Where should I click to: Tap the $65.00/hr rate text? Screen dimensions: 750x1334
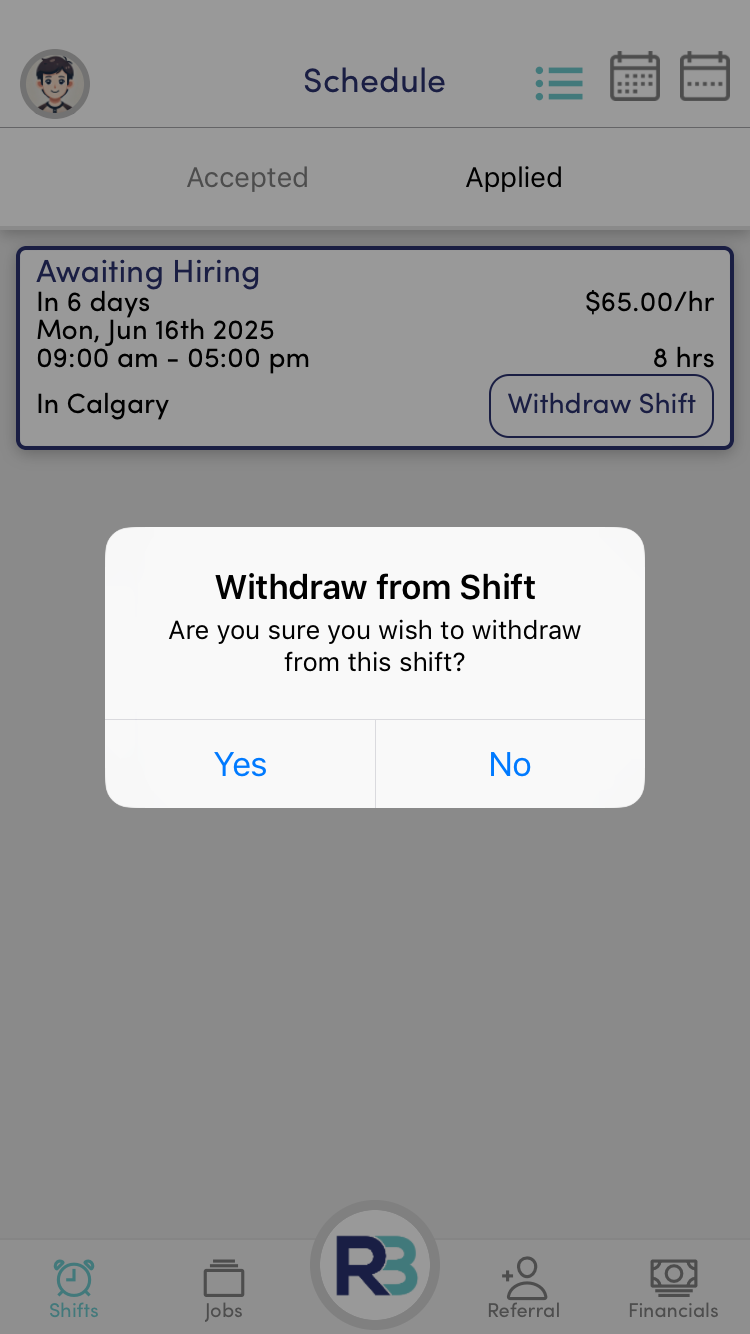pos(650,302)
